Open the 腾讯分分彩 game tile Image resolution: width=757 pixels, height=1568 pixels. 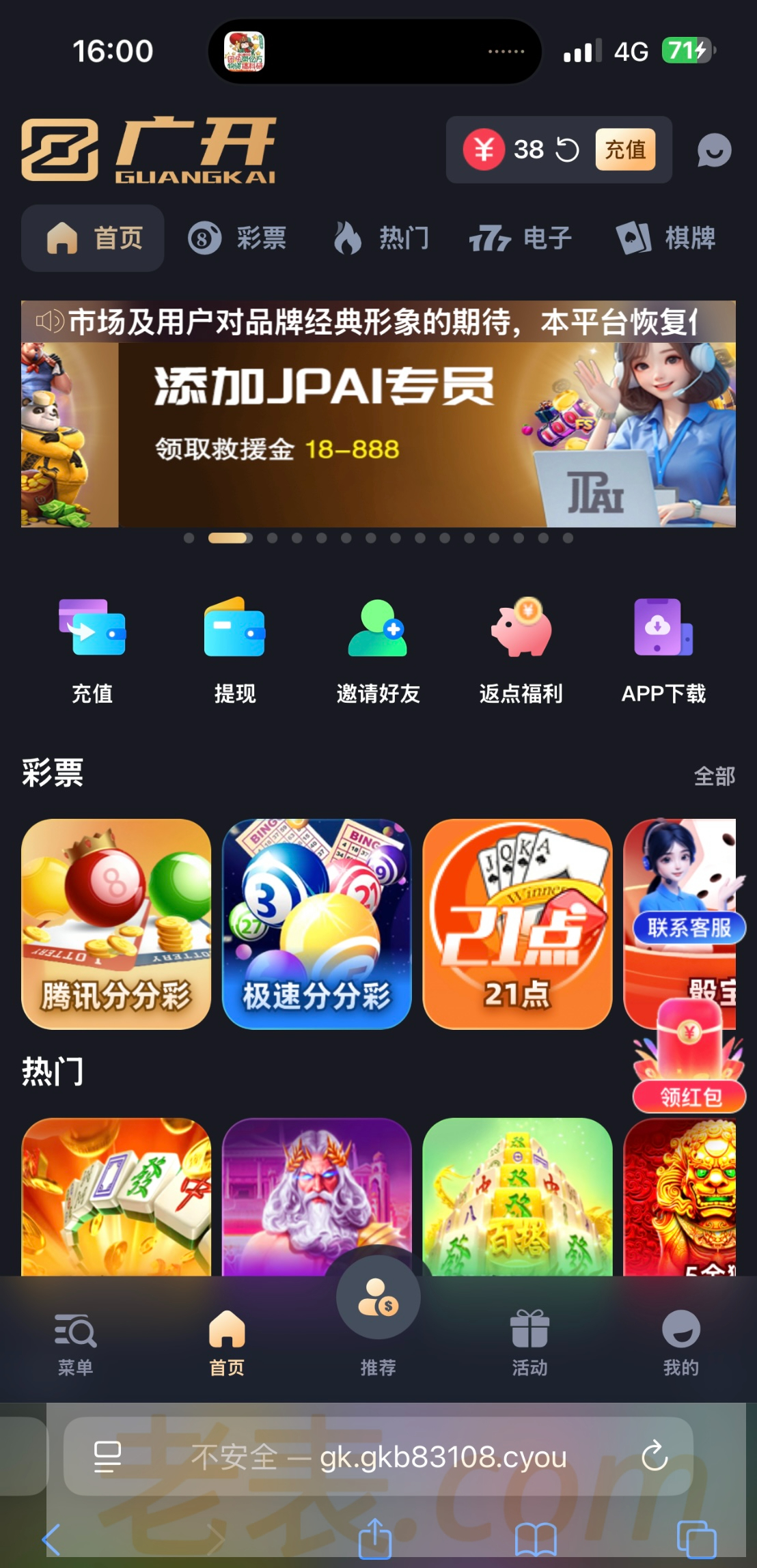pyautogui.click(x=116, y=923)
